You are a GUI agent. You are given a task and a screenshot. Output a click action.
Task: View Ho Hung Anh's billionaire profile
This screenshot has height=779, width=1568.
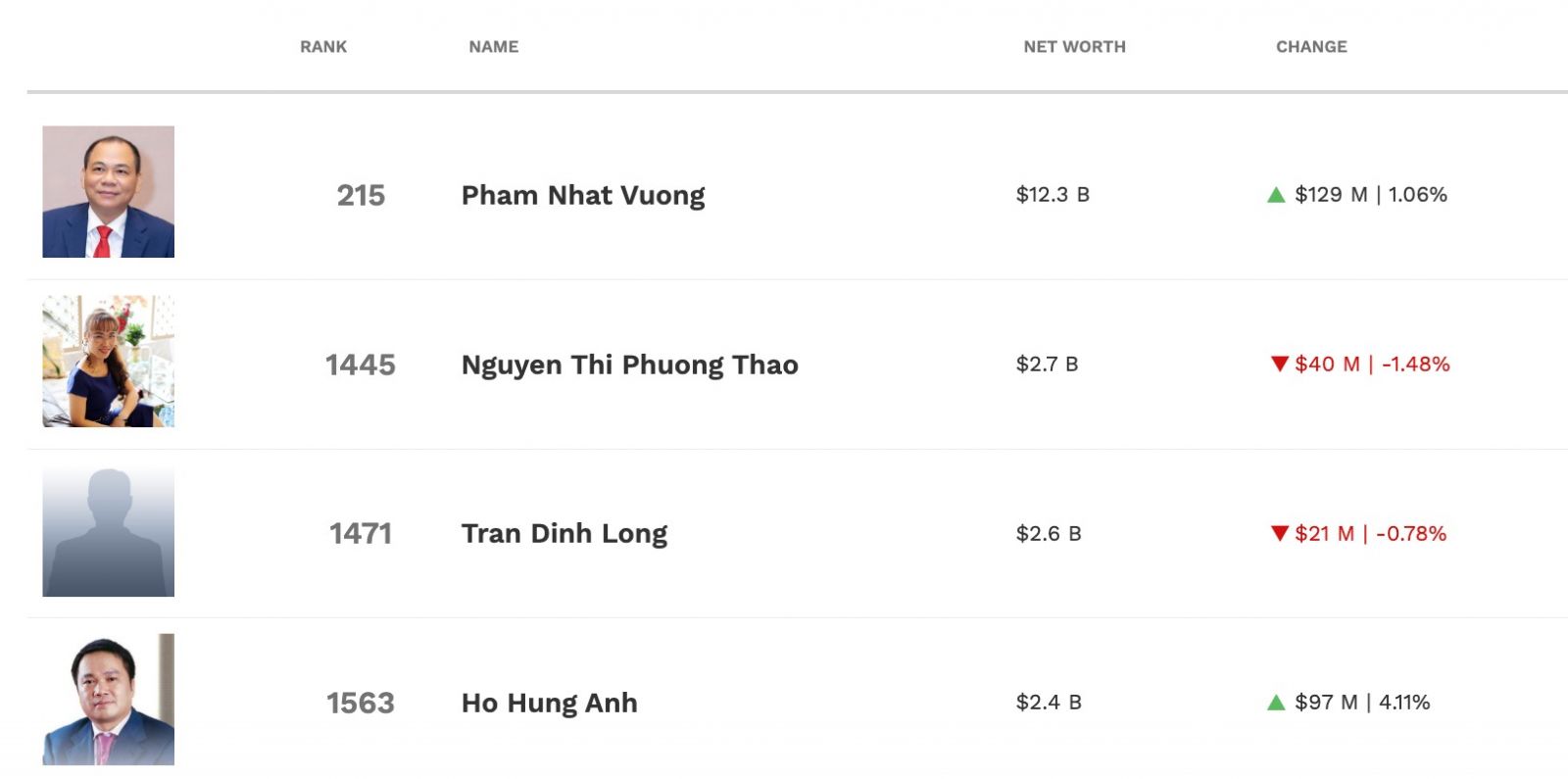[x=549, y=703]
